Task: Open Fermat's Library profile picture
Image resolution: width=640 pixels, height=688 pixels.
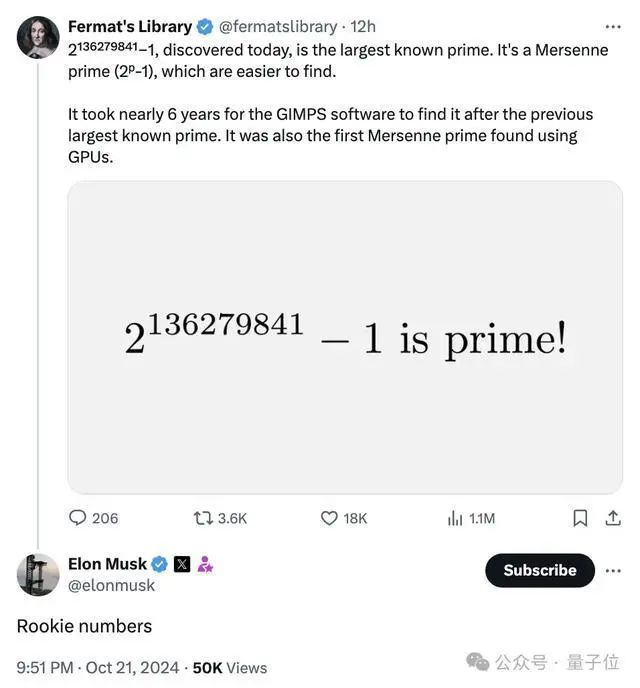Action: [38, 37]
